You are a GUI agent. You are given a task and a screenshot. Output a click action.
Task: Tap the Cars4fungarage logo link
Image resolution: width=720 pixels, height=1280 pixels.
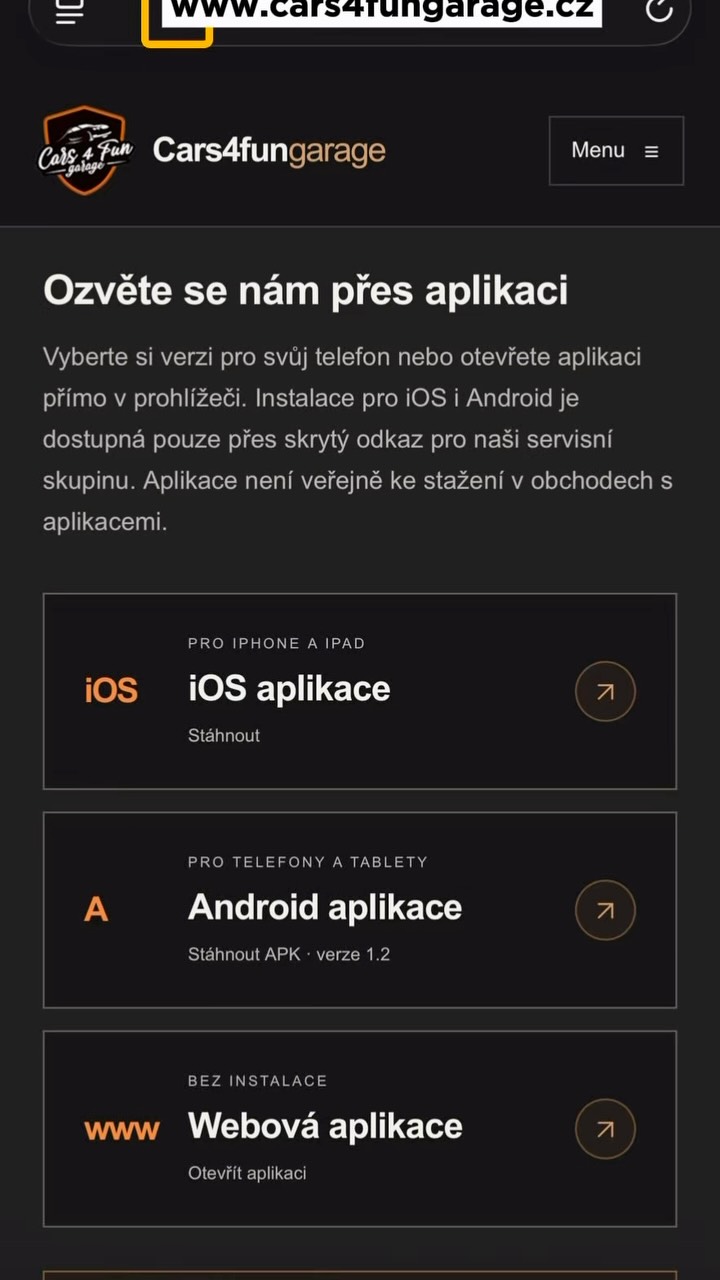(x=213, y=151)
